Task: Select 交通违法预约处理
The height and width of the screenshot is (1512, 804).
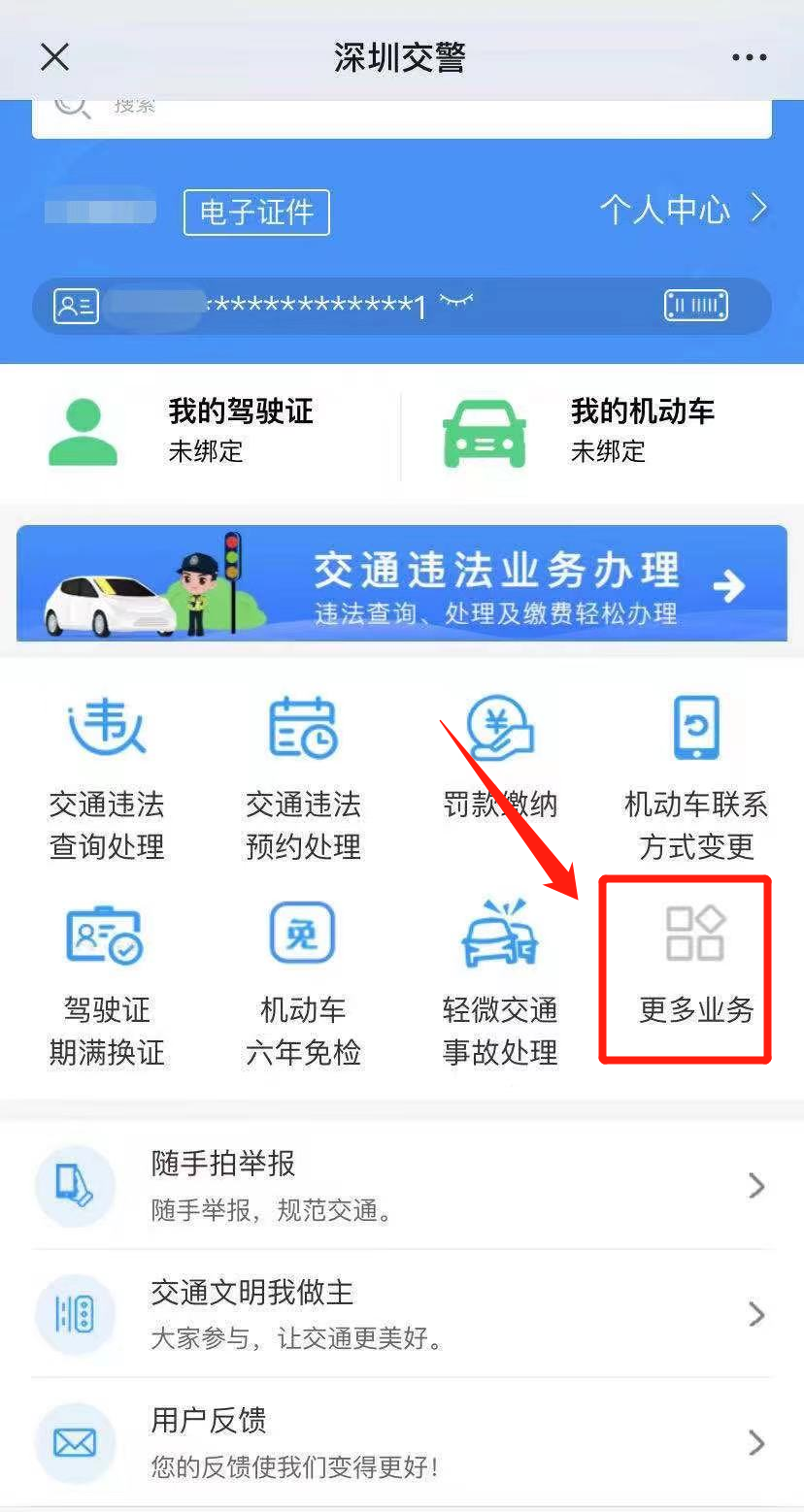Action: pos(303,778)
